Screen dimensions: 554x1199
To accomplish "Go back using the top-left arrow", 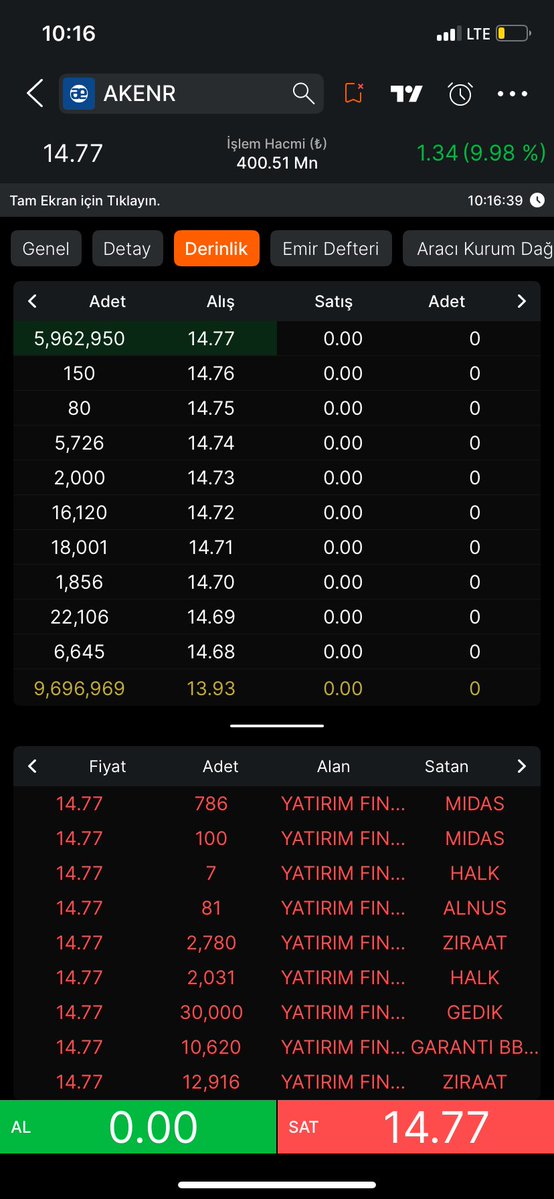I will 34,93.
